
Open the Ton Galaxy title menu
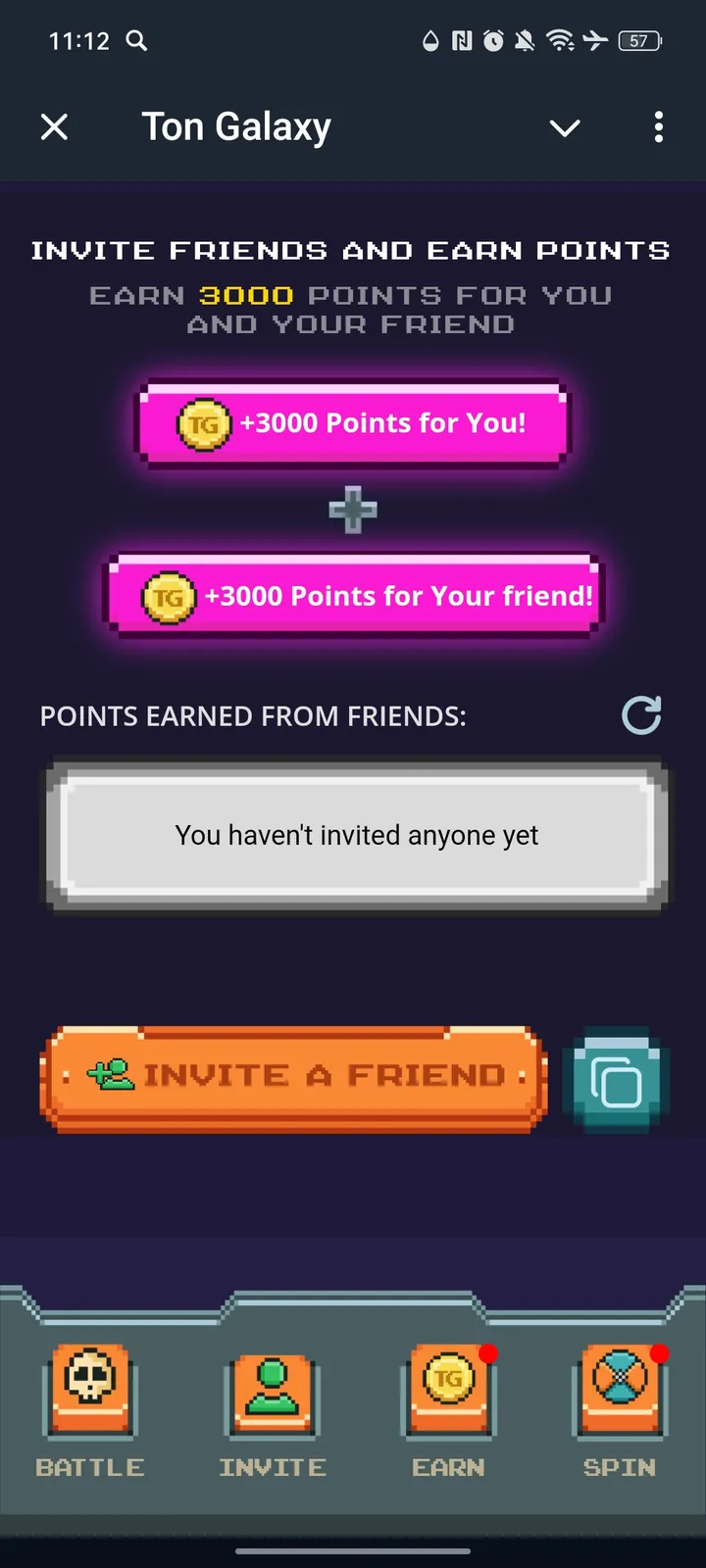pyautogui.click(x=235, y=126)
